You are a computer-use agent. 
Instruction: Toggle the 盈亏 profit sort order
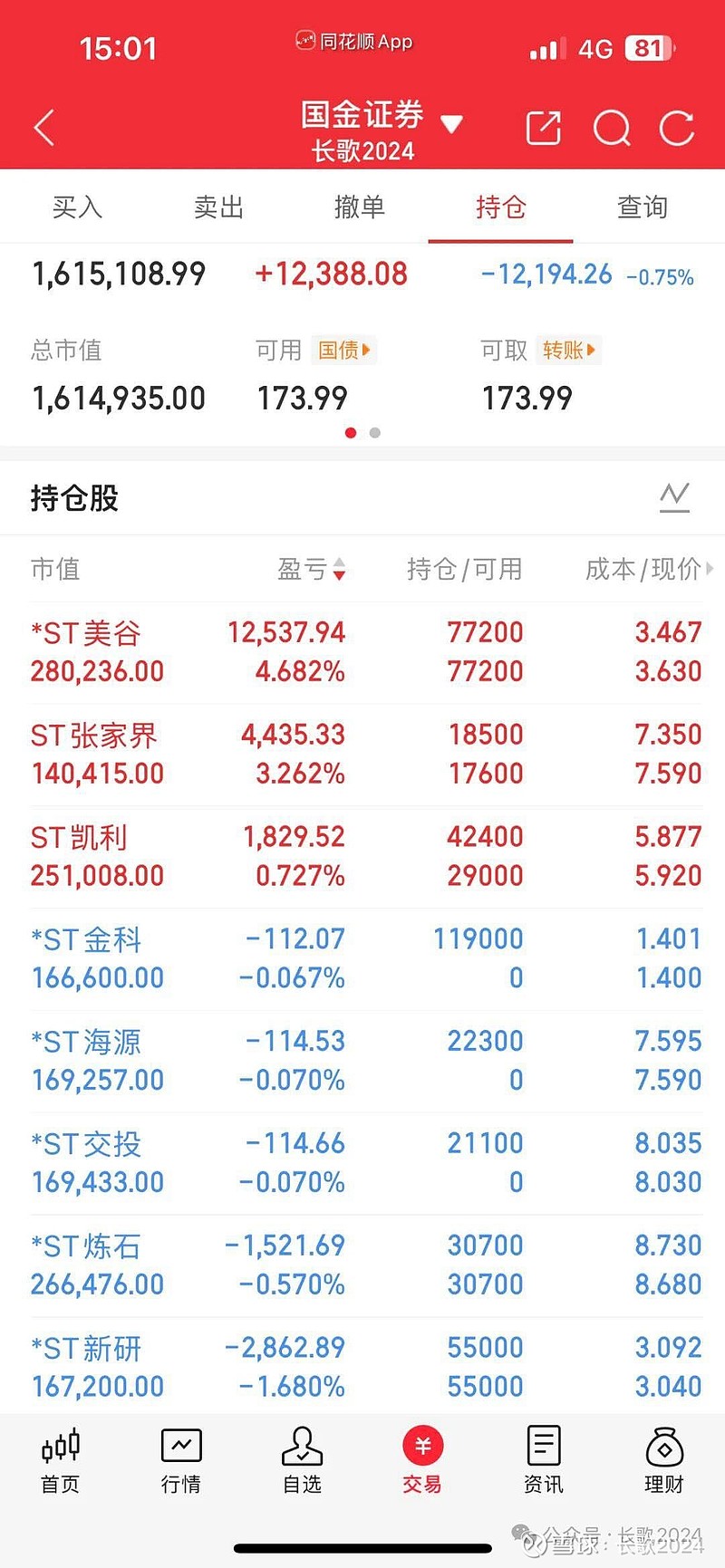pyautogui.click(x=339, y=570)
